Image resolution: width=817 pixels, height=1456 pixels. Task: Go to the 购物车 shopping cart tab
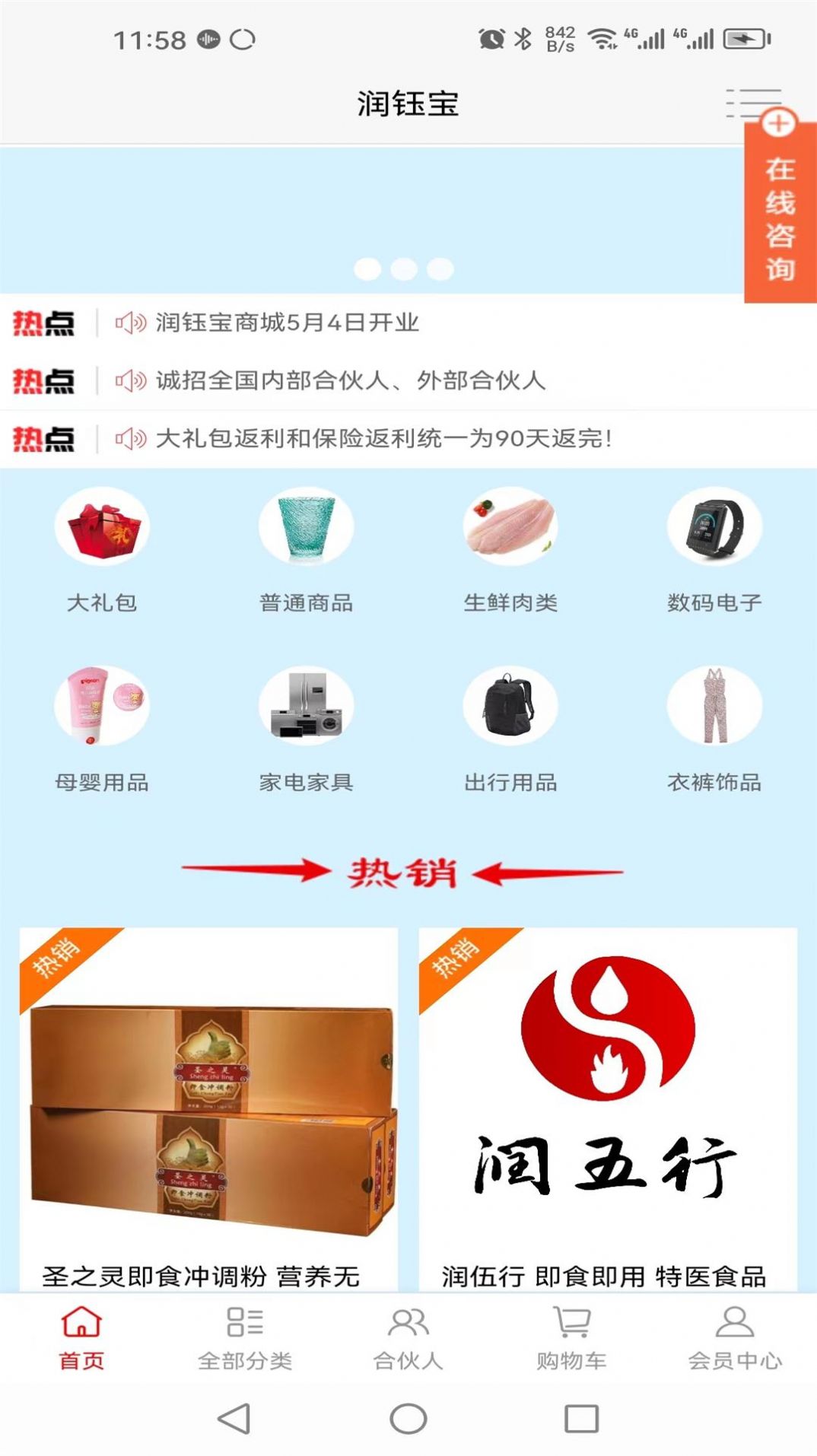coord(571,1339)
